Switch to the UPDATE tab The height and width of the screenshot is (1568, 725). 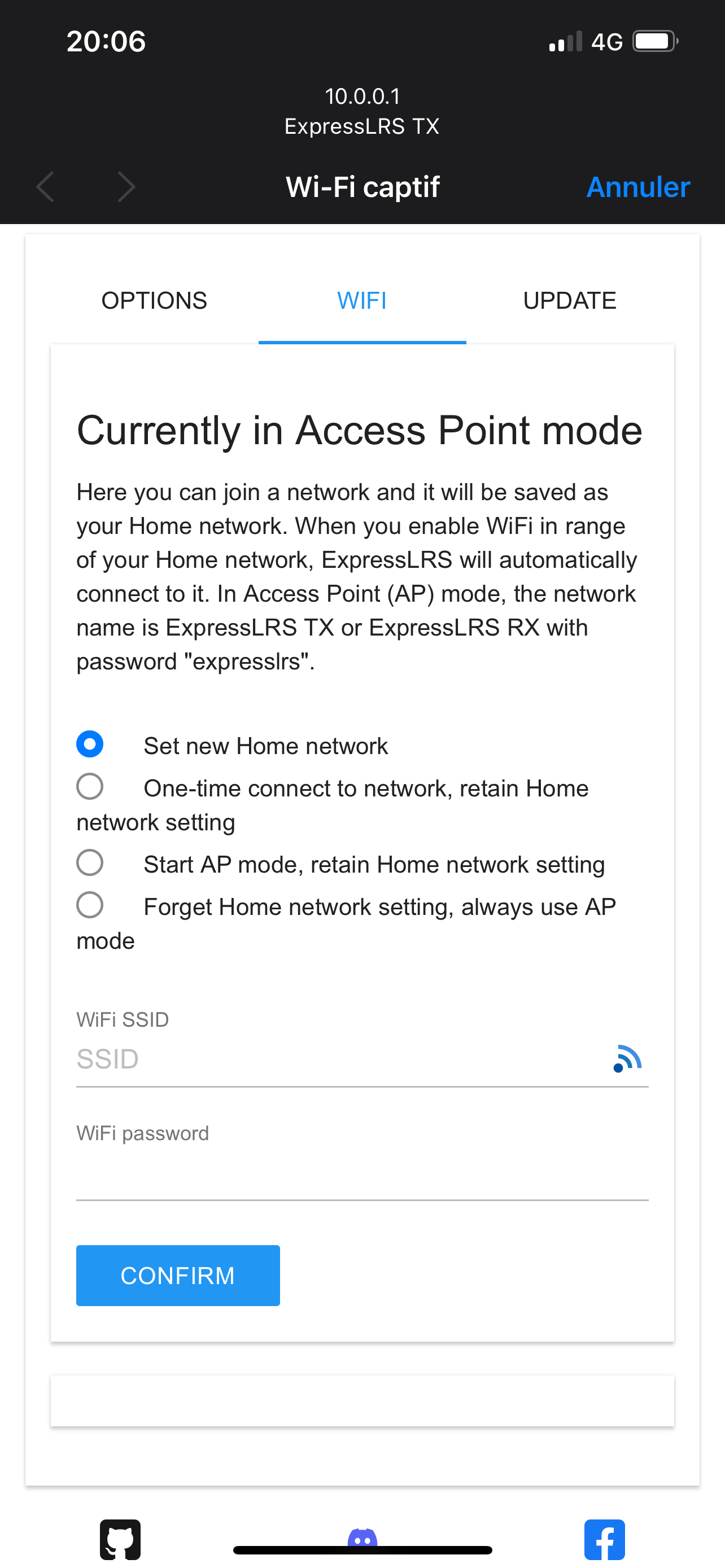tap(569, 301)
